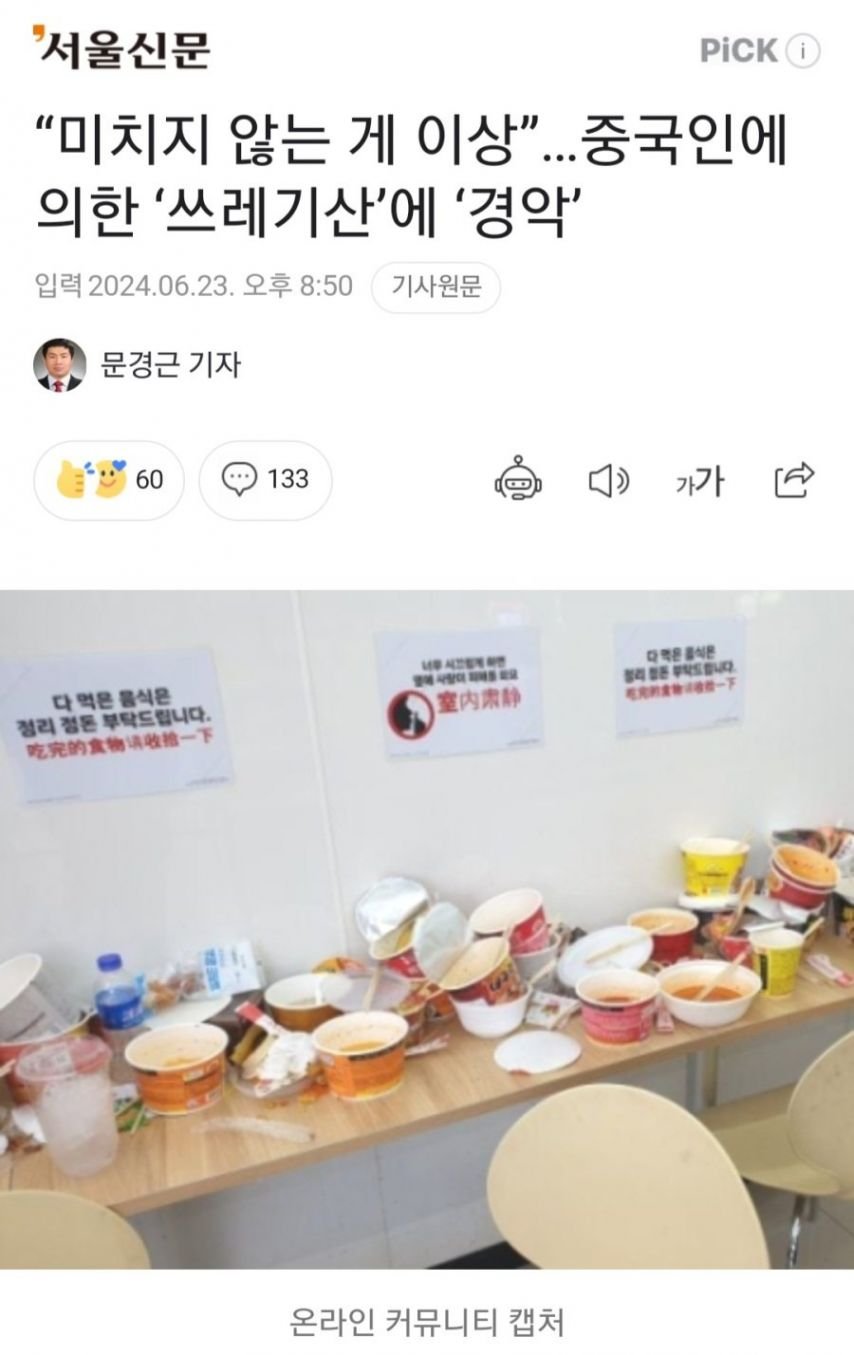This screenshot has width=854, height=1355.
Task: Listen to the article with speaker icon
Action: [607, 481]
